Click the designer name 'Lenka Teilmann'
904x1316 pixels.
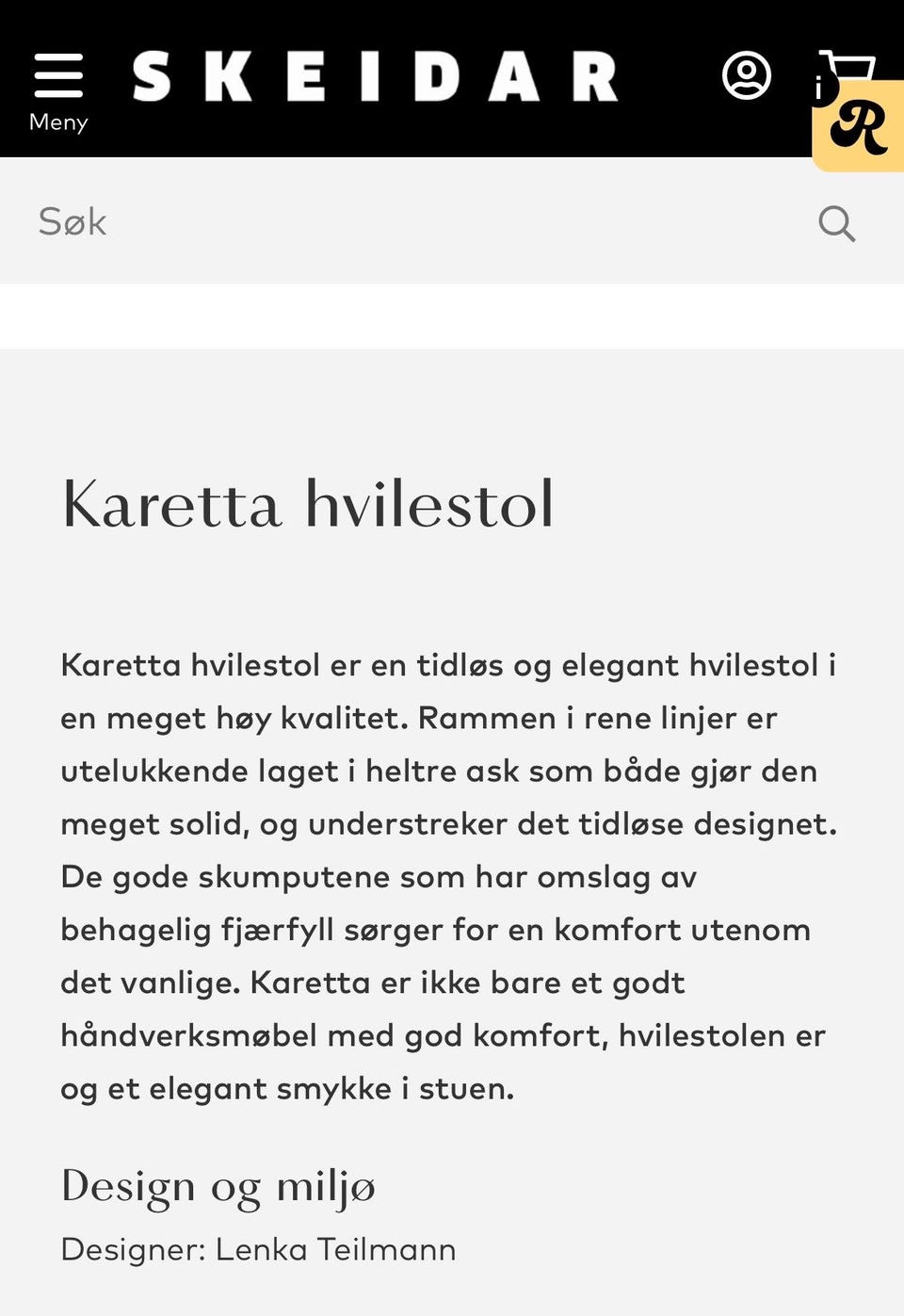[335, 1250]
